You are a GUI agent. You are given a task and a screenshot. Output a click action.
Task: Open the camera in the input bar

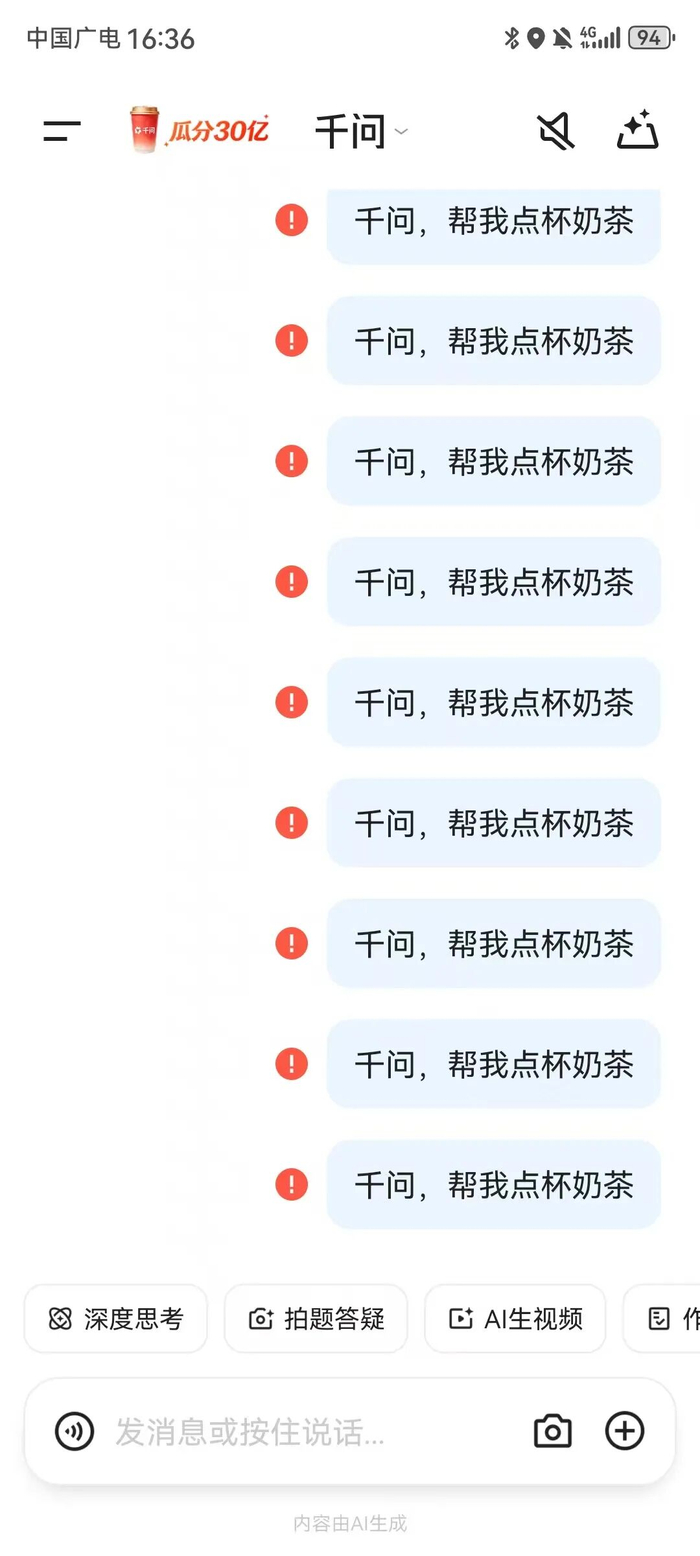(x=552, y=1431)
